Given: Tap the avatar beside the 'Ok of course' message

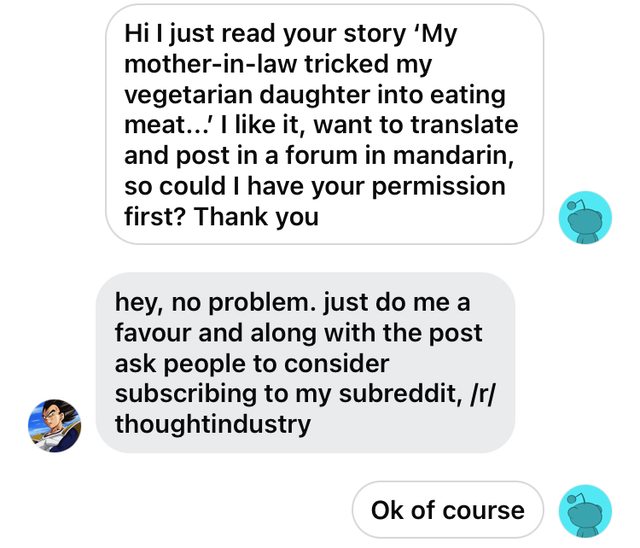Looking at the screenshot, I should click(585, 510).
